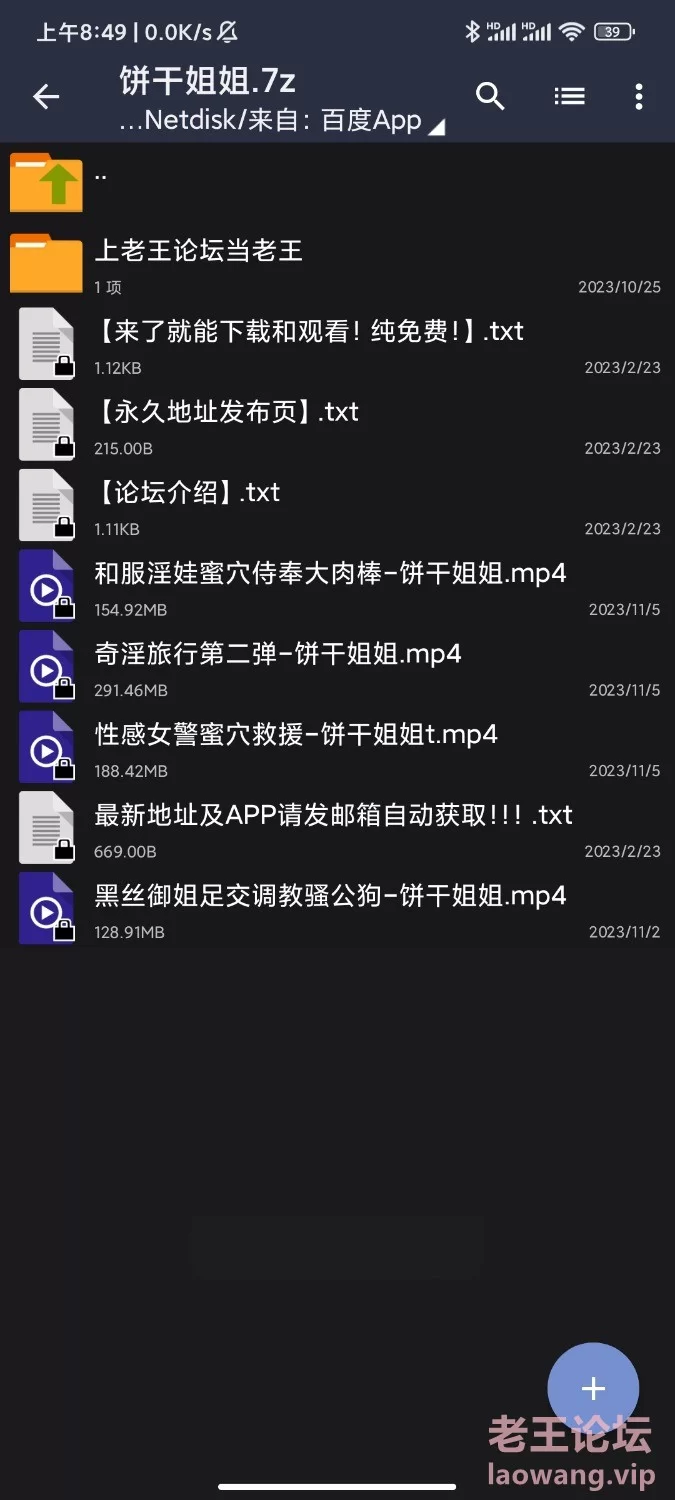Open the search icon in toolbar

pos(490,96)
